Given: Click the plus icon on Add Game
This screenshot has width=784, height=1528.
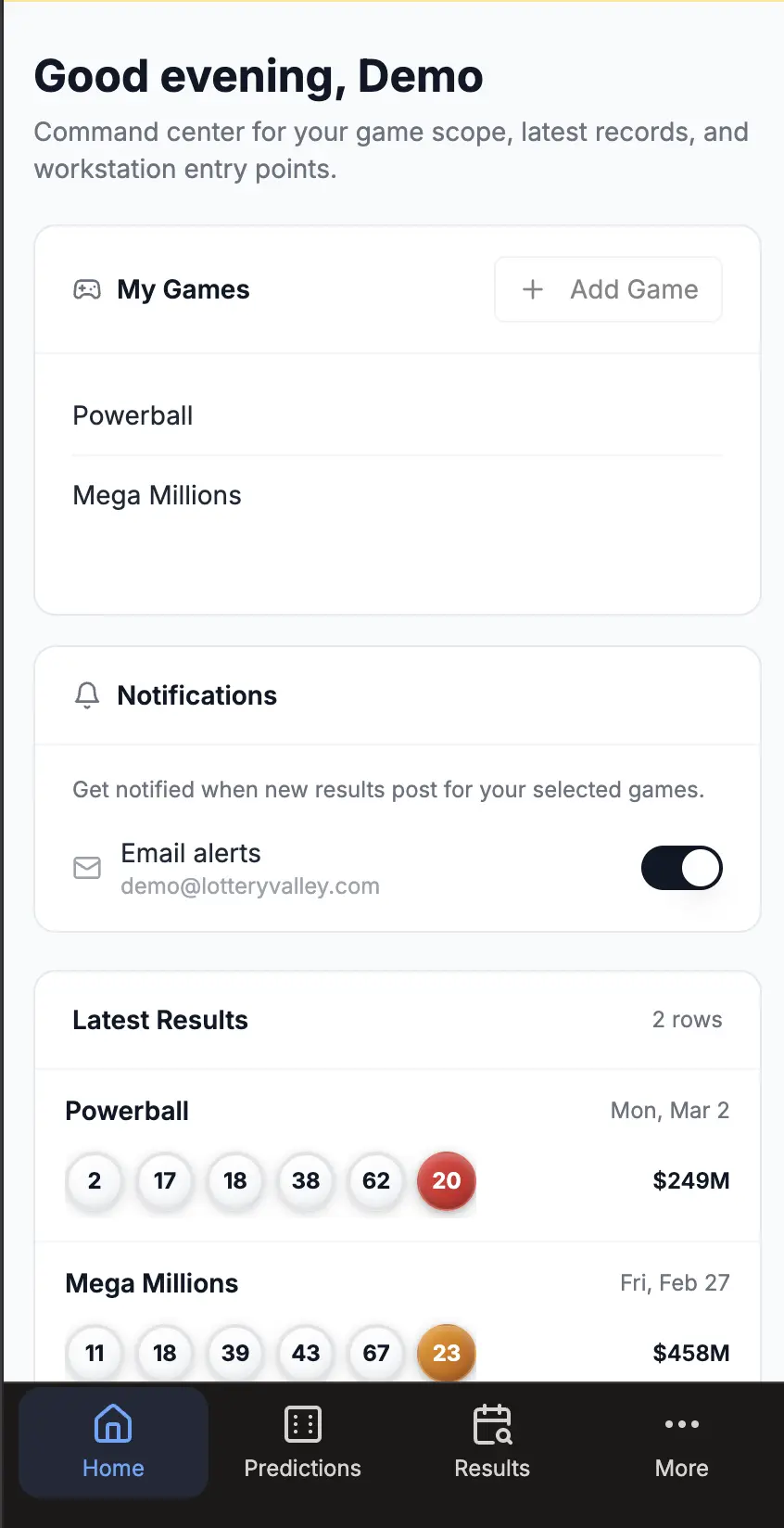Looking at the screenshot, I should click(533, 289).
